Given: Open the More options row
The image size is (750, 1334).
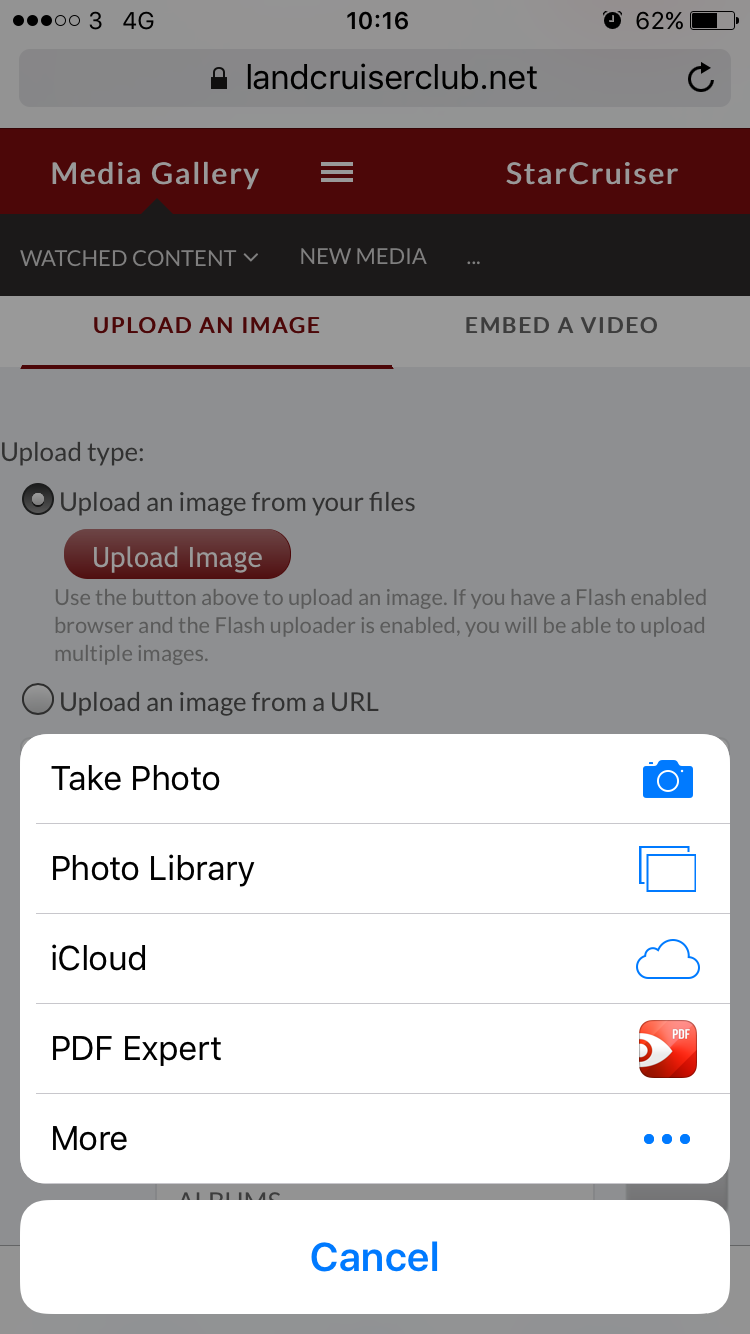Looking at the screenshot, I should [375, 1139].
